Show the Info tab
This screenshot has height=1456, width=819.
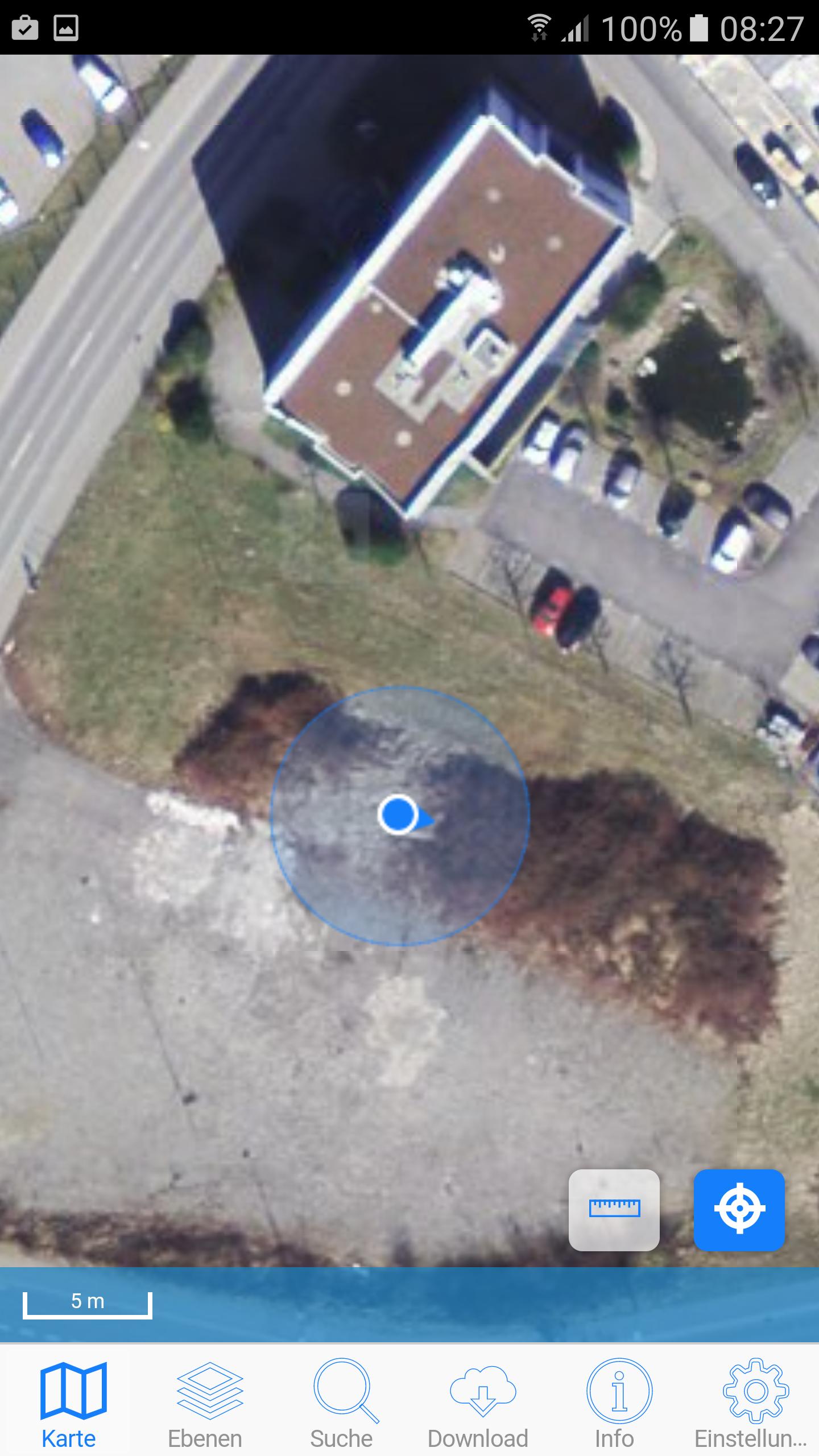coord(615,1403)
